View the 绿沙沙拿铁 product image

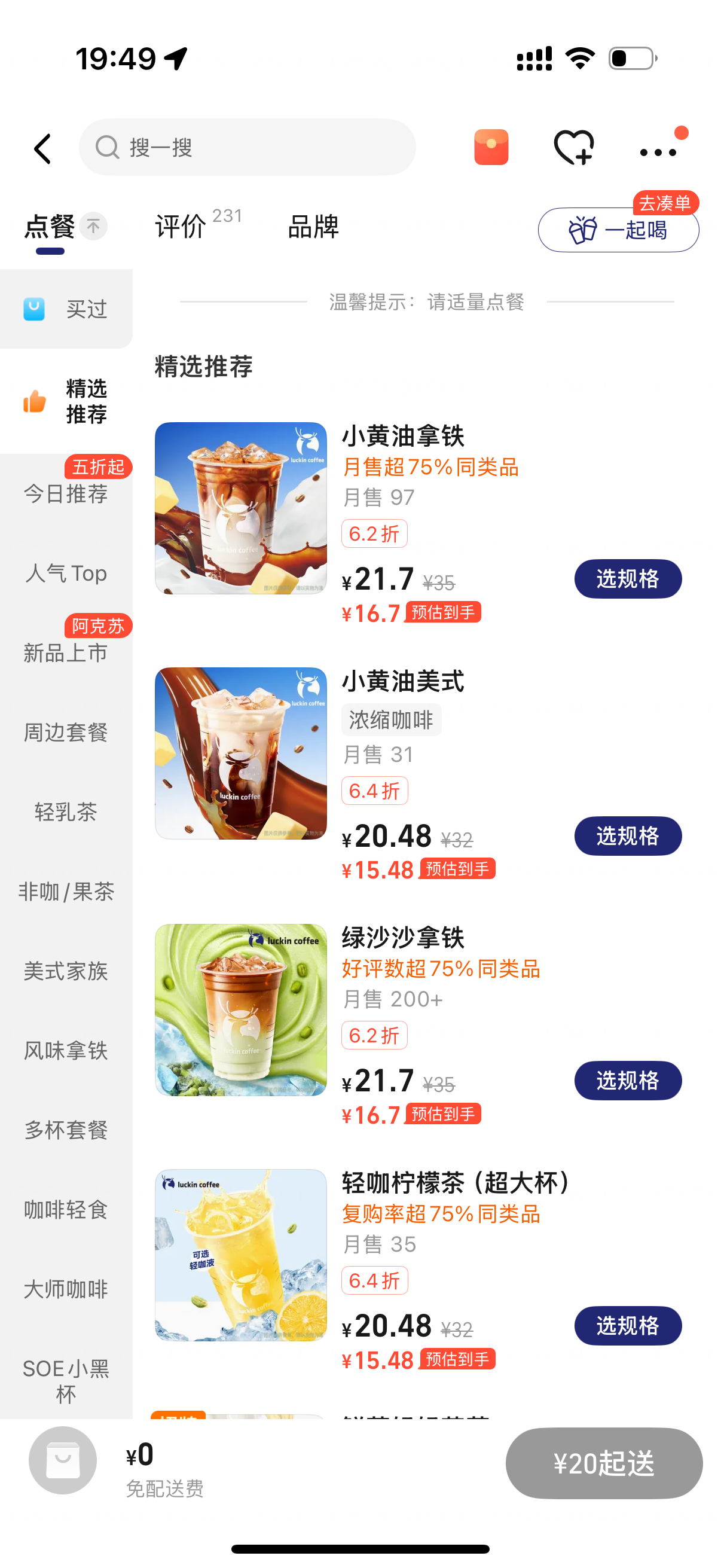click(240, 1010)
